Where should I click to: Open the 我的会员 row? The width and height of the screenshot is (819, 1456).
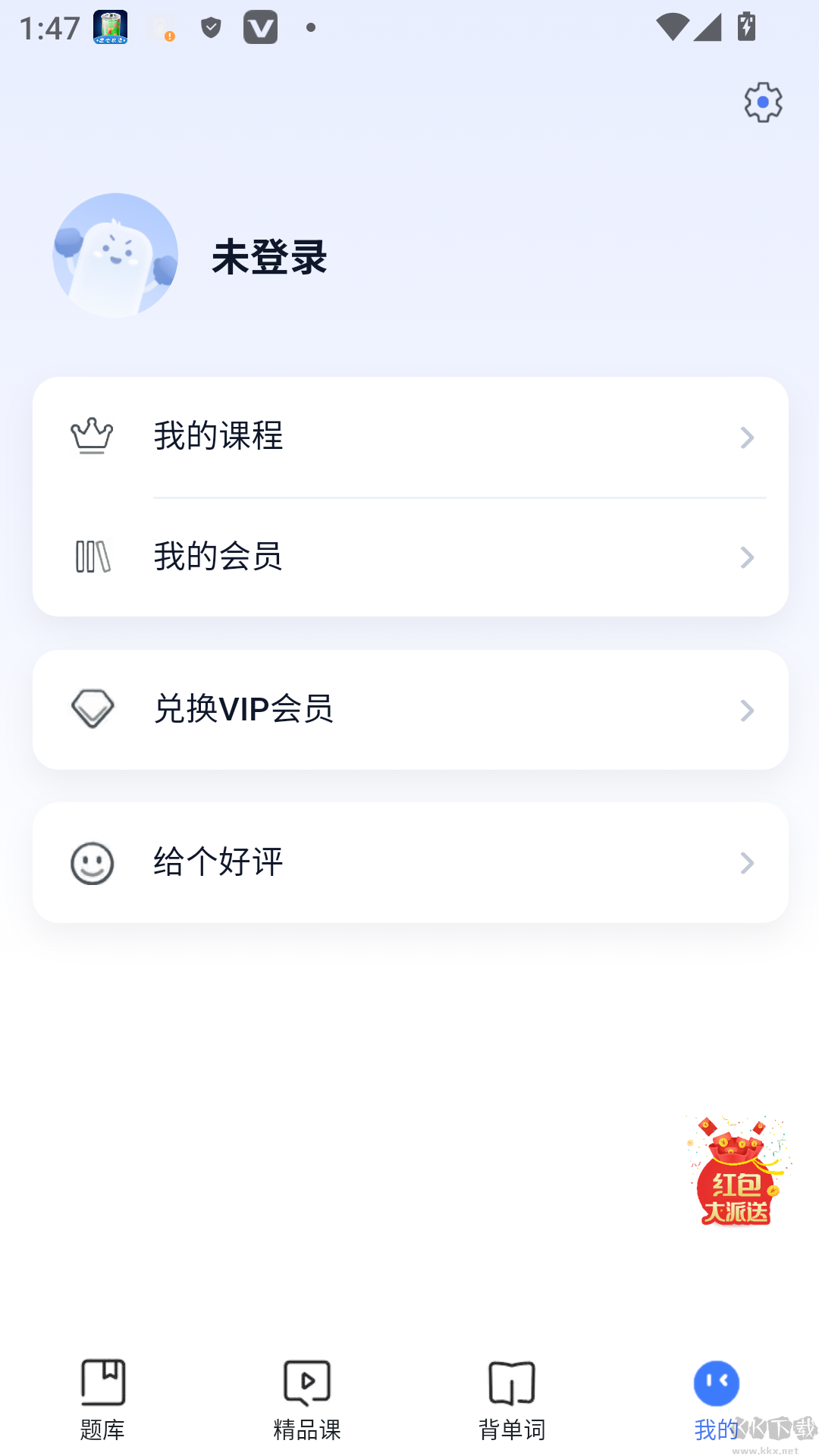[x=409, y=557]
